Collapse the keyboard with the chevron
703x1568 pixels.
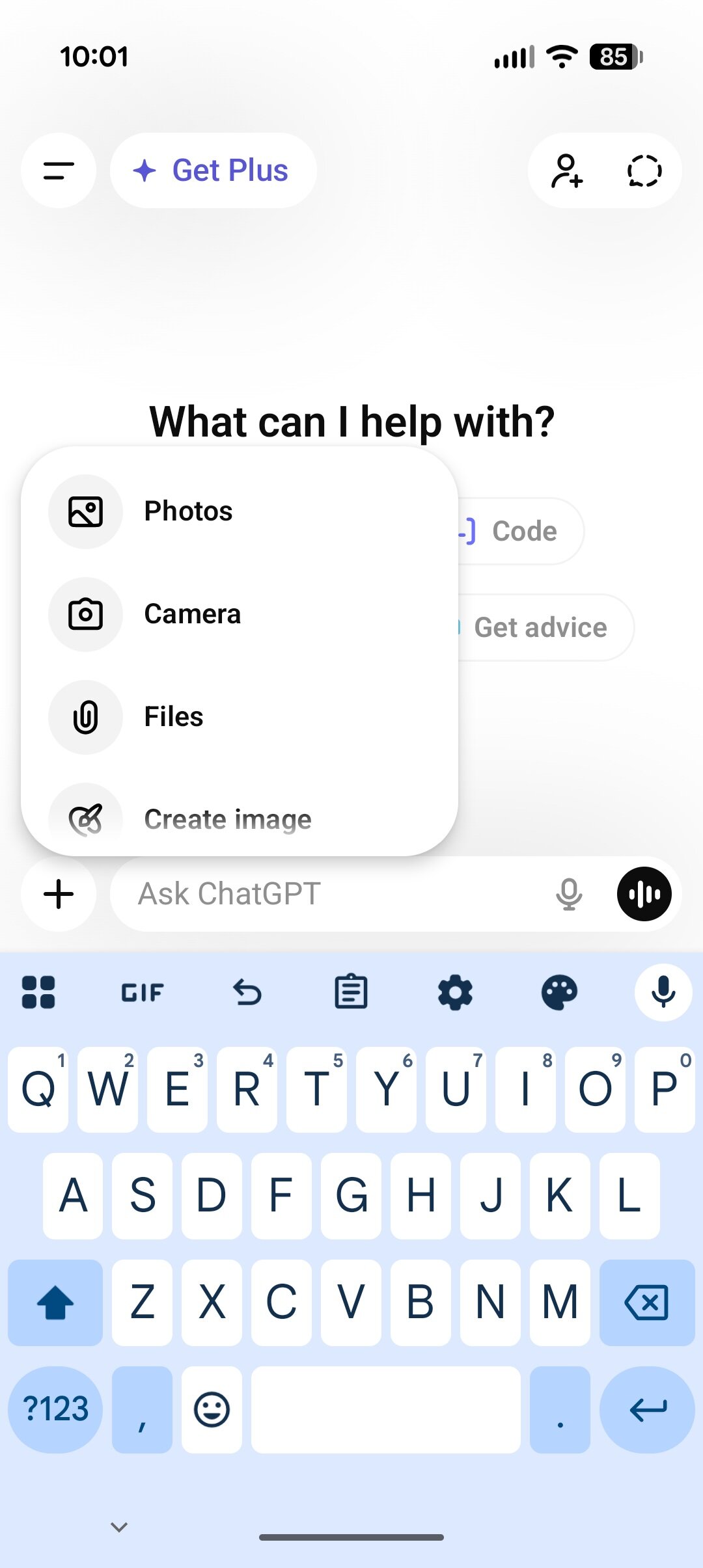(x=118, y=1526)
